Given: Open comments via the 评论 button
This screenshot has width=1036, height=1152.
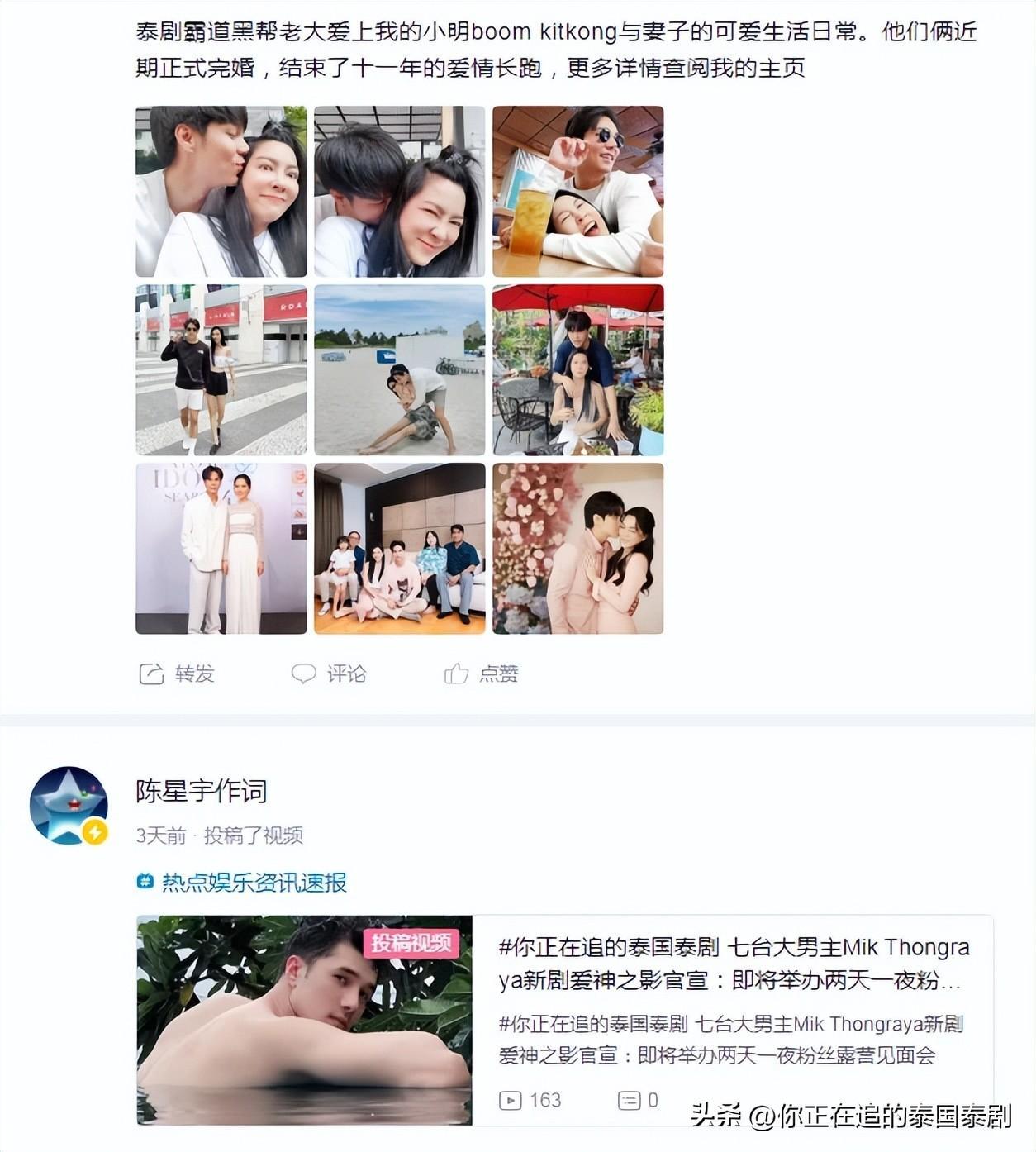Looking at the screenshot, I should [x=329, y=674].
